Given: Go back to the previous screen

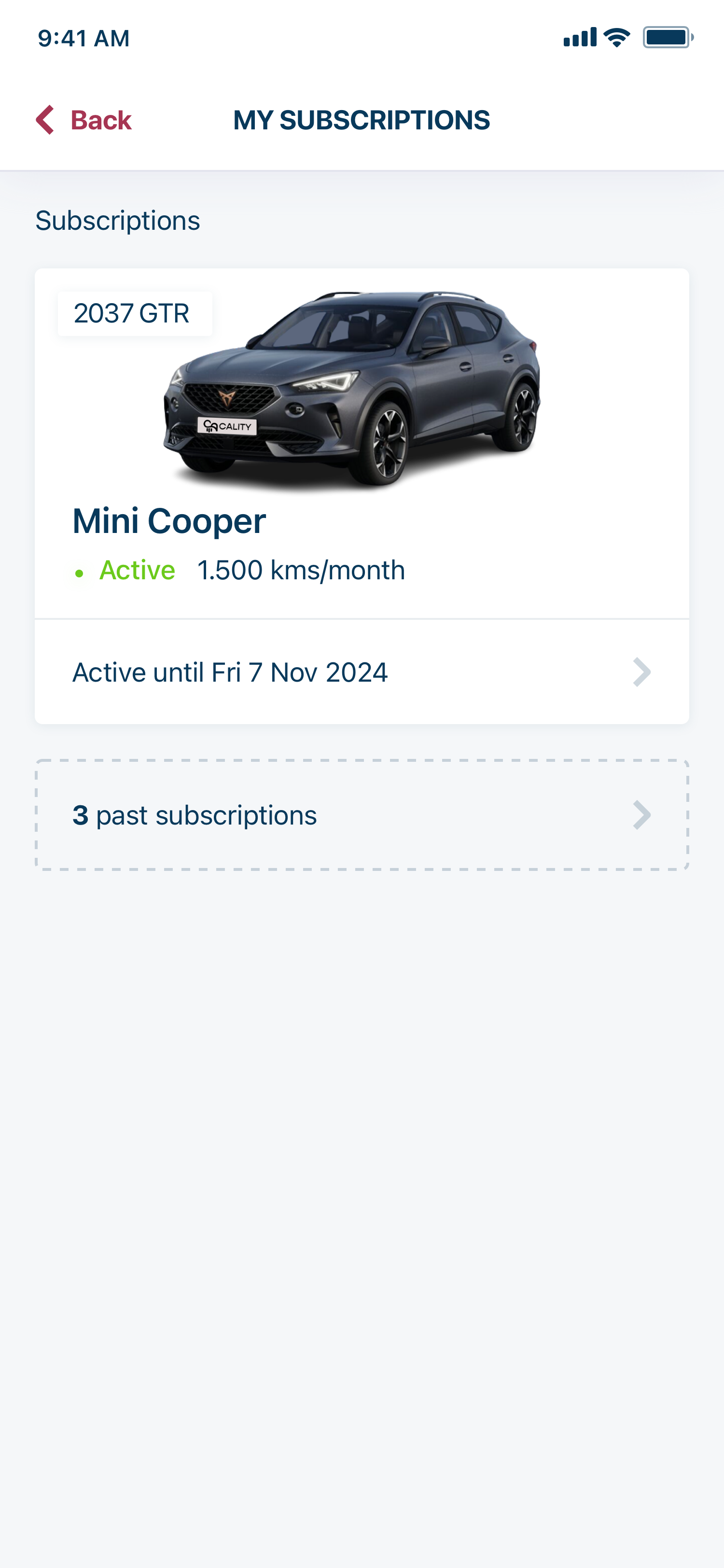Looking at the screenshot, I should coord(84,120).
